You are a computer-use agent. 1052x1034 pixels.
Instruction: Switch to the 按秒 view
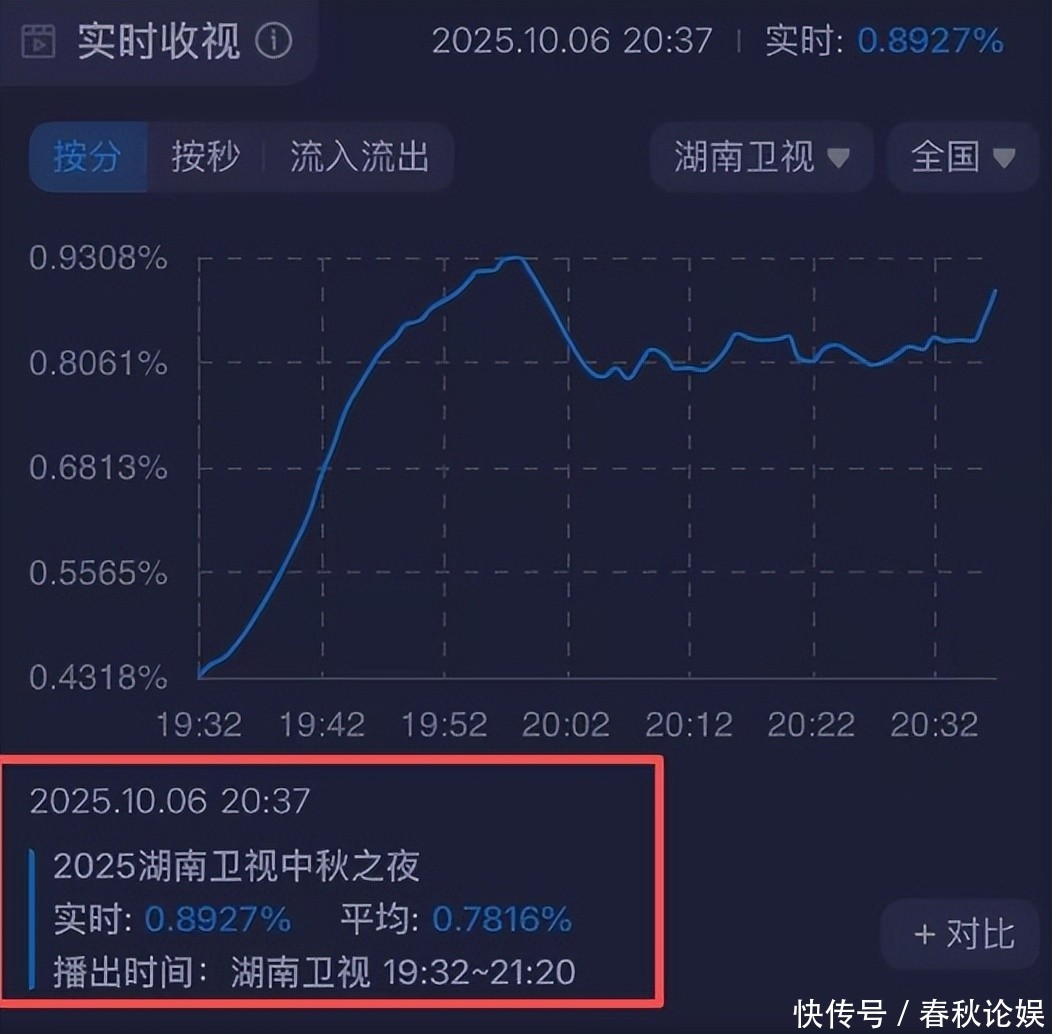[x=205, y=157]
